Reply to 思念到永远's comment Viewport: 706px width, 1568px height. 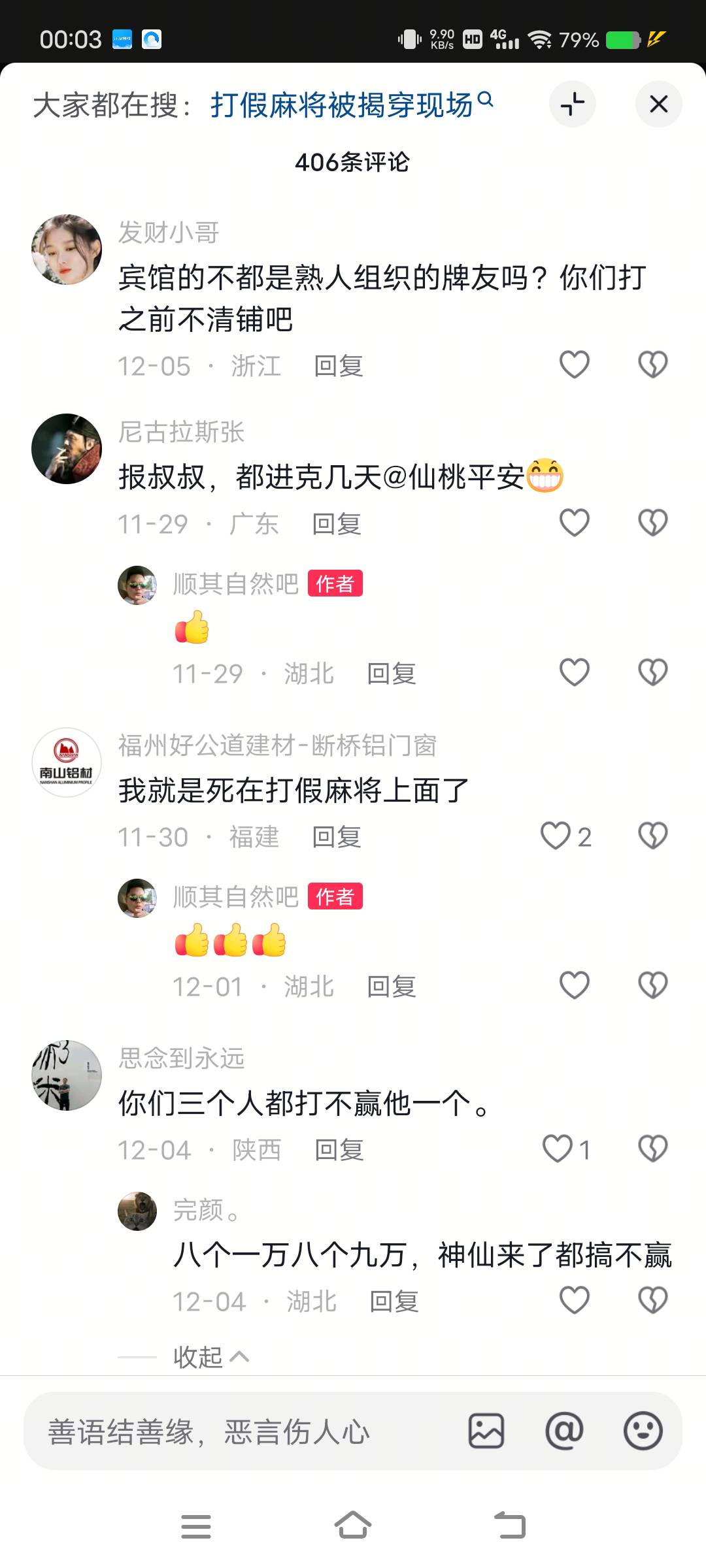coord(339,1150)
